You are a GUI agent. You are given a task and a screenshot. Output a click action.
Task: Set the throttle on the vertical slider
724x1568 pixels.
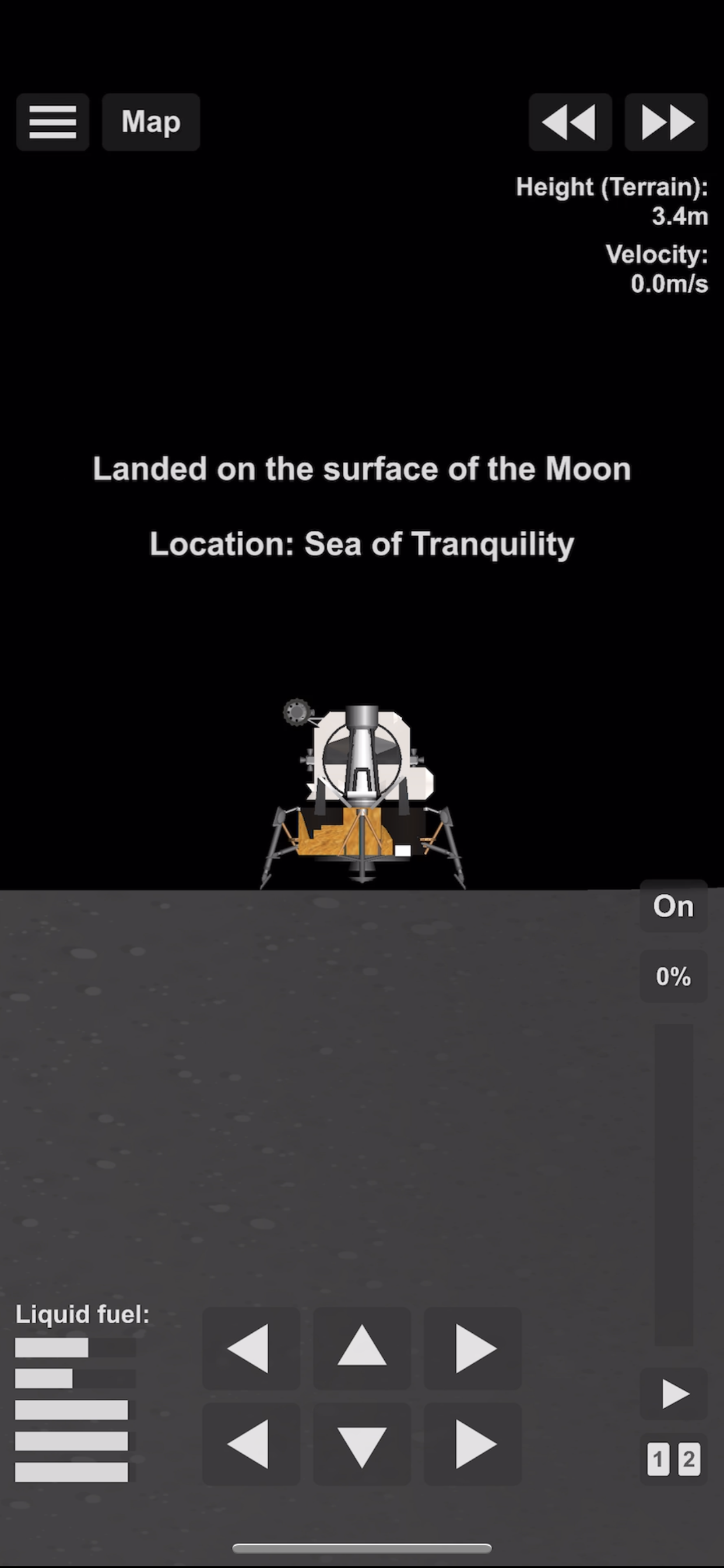[673, 1185]
